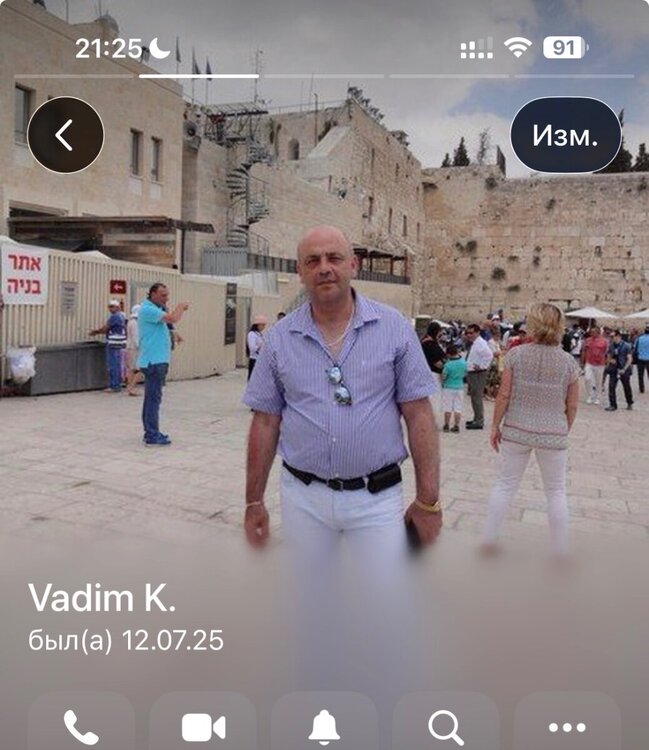Open the more options menu
The height and width of the screenshot is (750, 649).
[567, 726]
